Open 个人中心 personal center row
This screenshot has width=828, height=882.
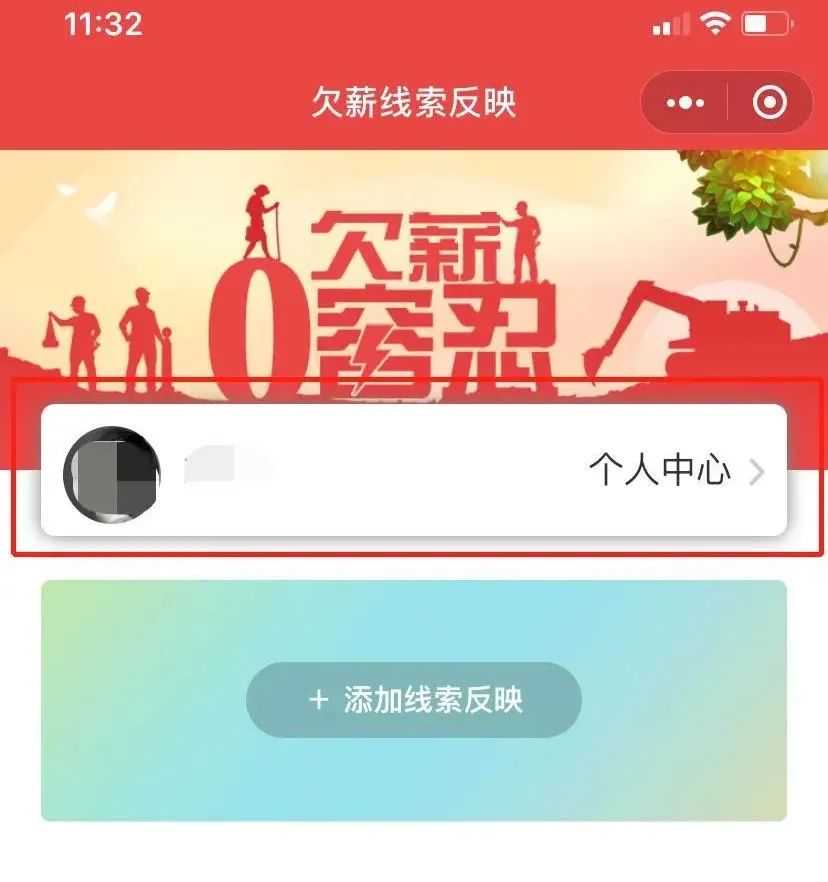pos(414,470)
